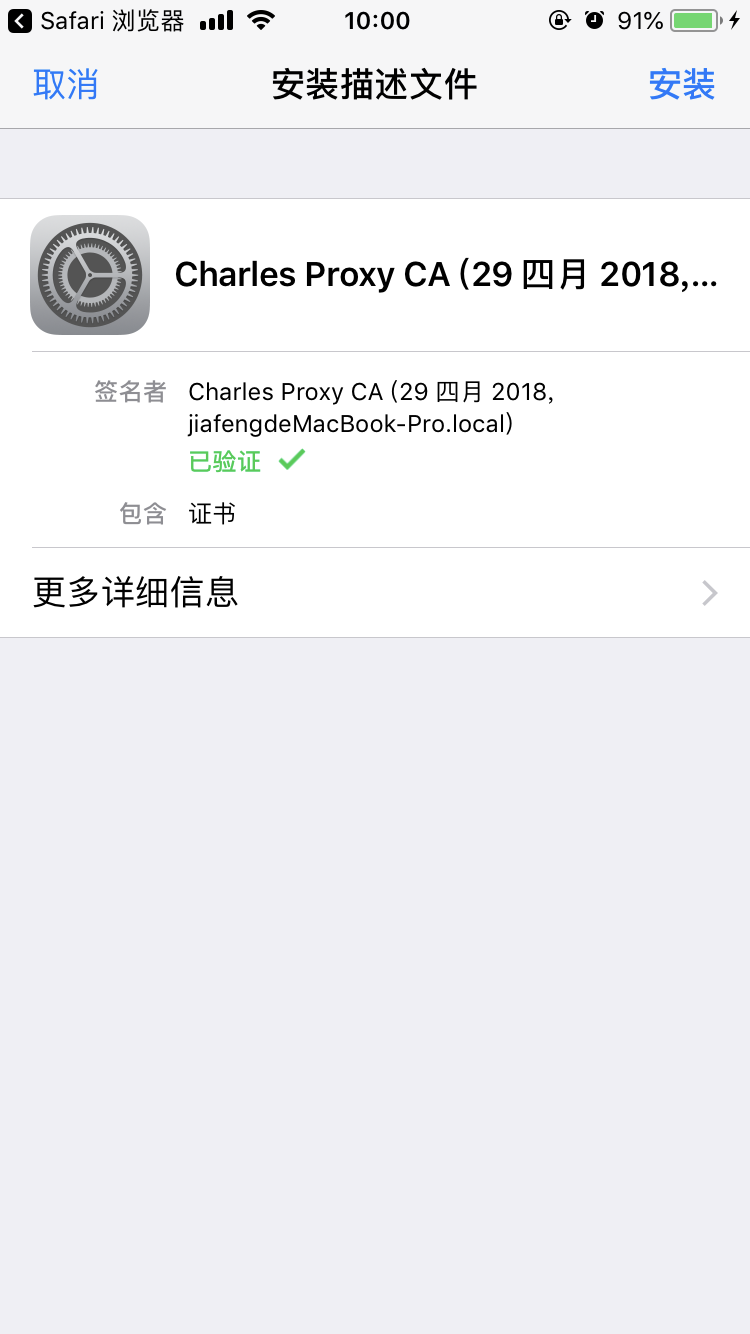Tap 安装 to install the profile
This screenshot has height=1334, width=750.
coord(682,85)
